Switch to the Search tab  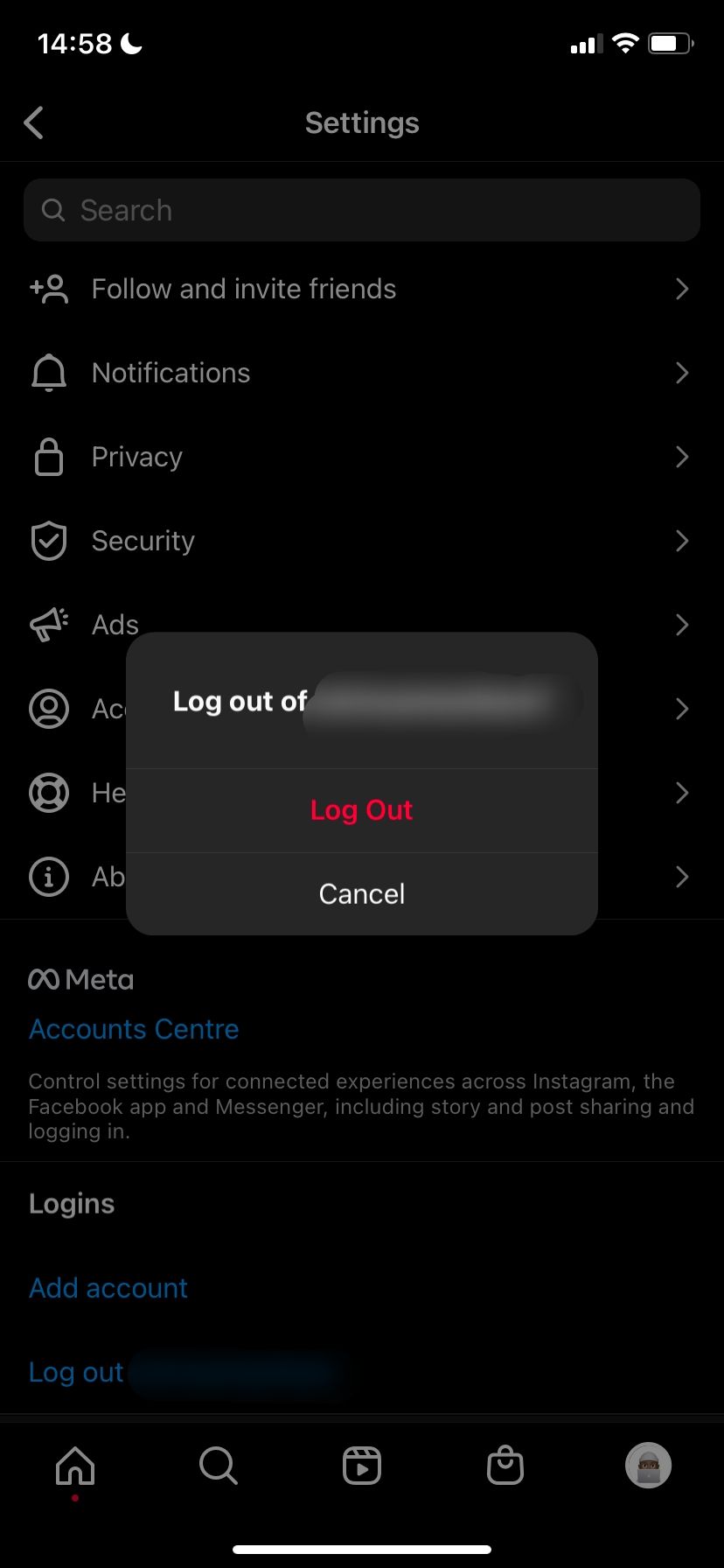218,1466
